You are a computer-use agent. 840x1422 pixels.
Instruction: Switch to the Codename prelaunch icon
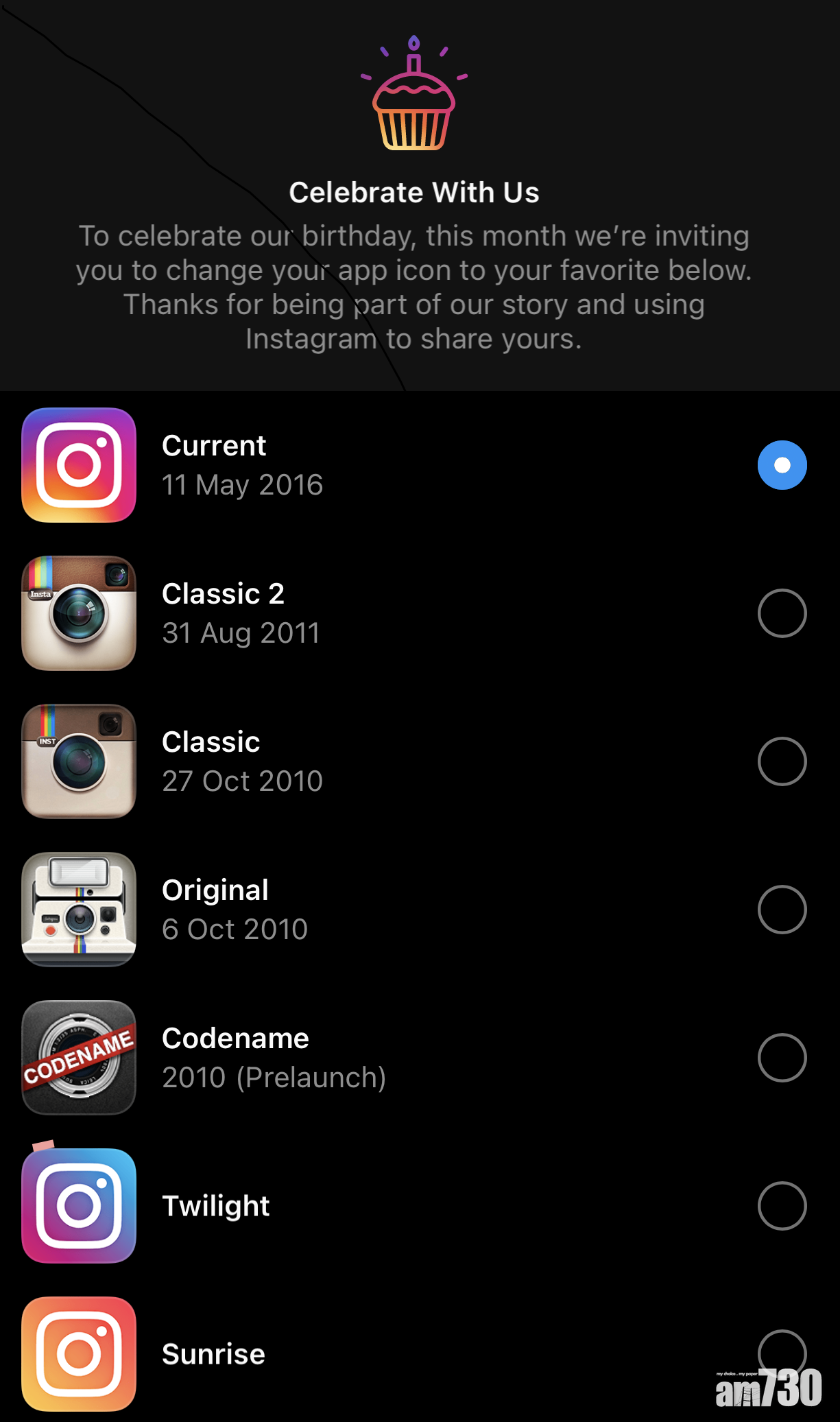point(782,1058)
